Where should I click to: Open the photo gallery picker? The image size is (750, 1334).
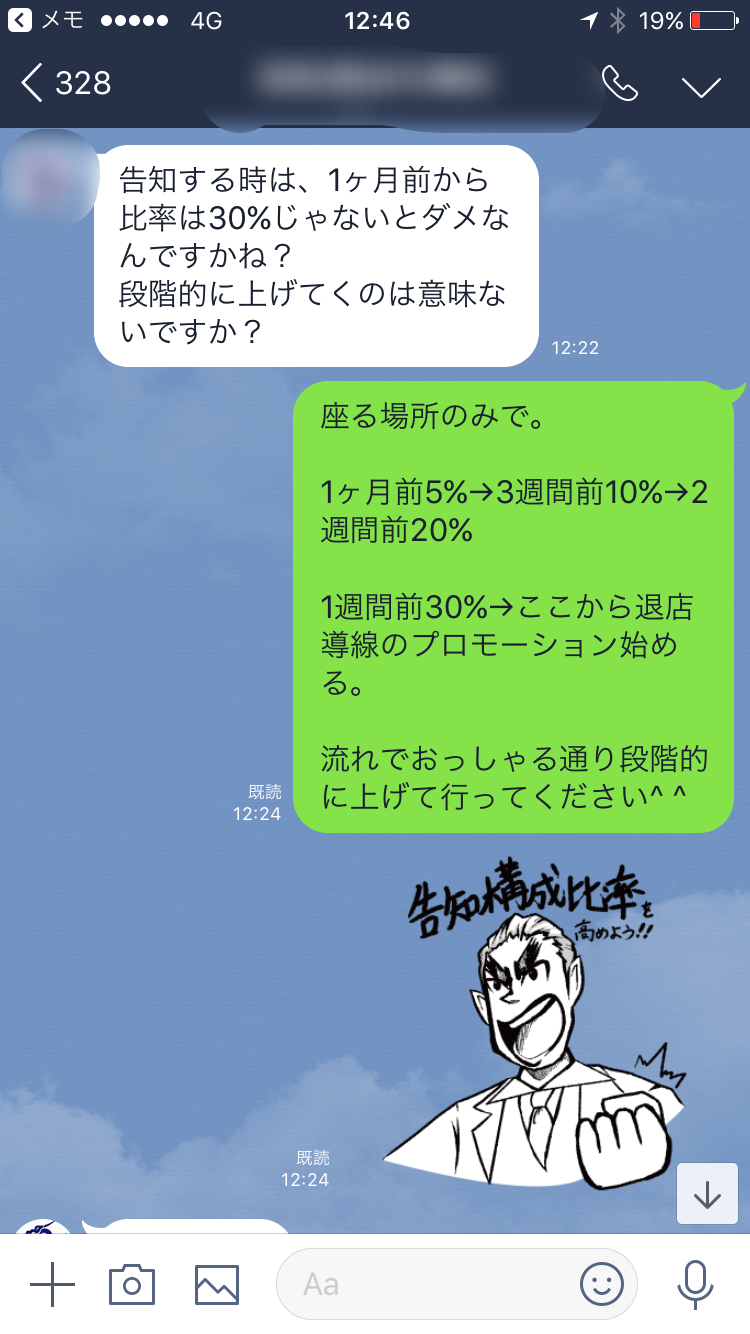click(217, 1284)
